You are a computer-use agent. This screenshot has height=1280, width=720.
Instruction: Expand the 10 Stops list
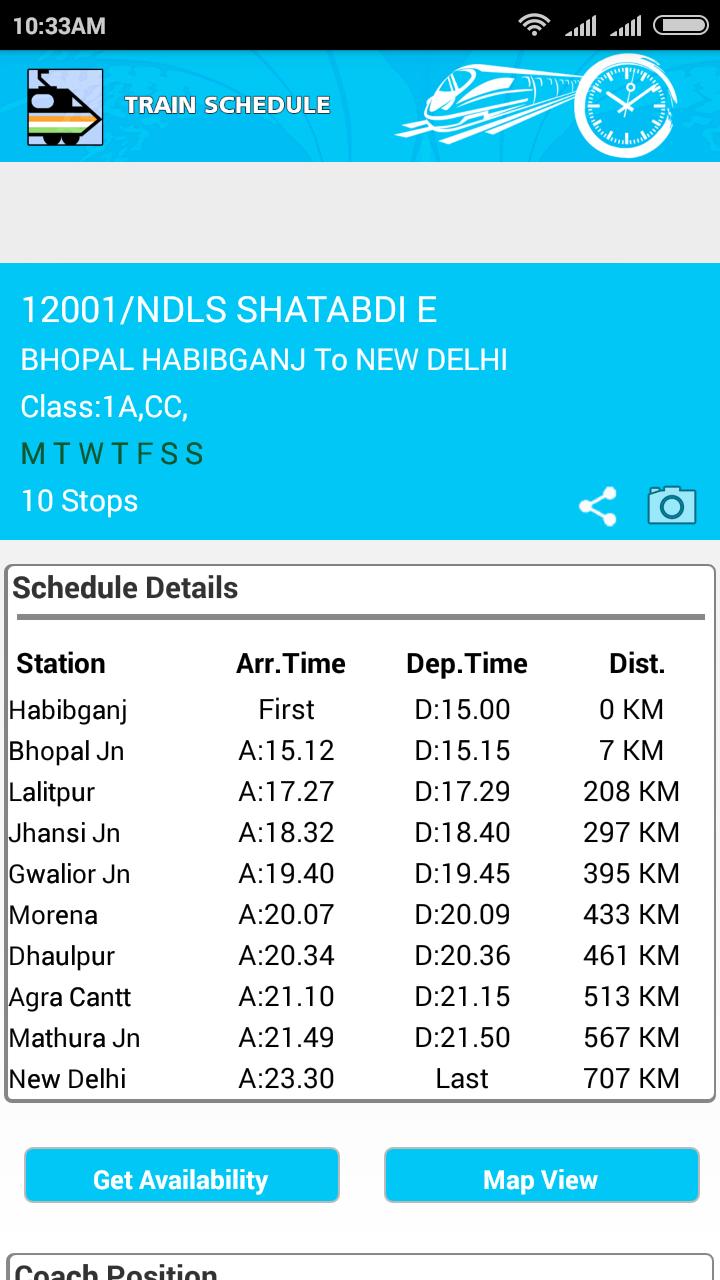click(78, 501)
